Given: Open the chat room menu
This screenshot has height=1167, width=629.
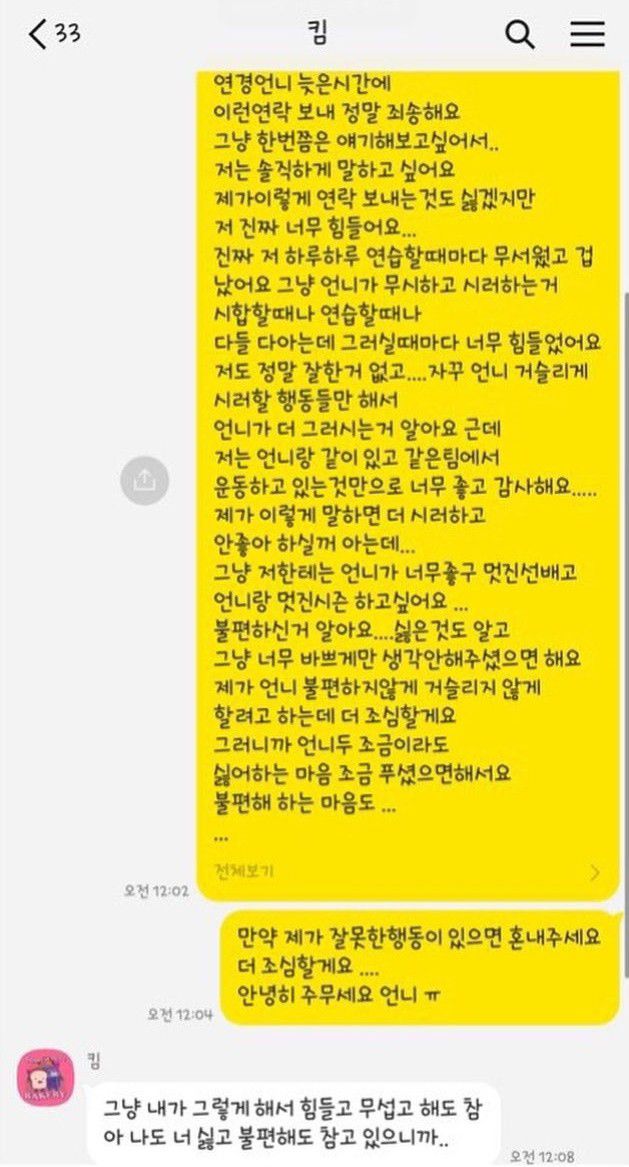Looking at the screenshot, I should point(587,34).
